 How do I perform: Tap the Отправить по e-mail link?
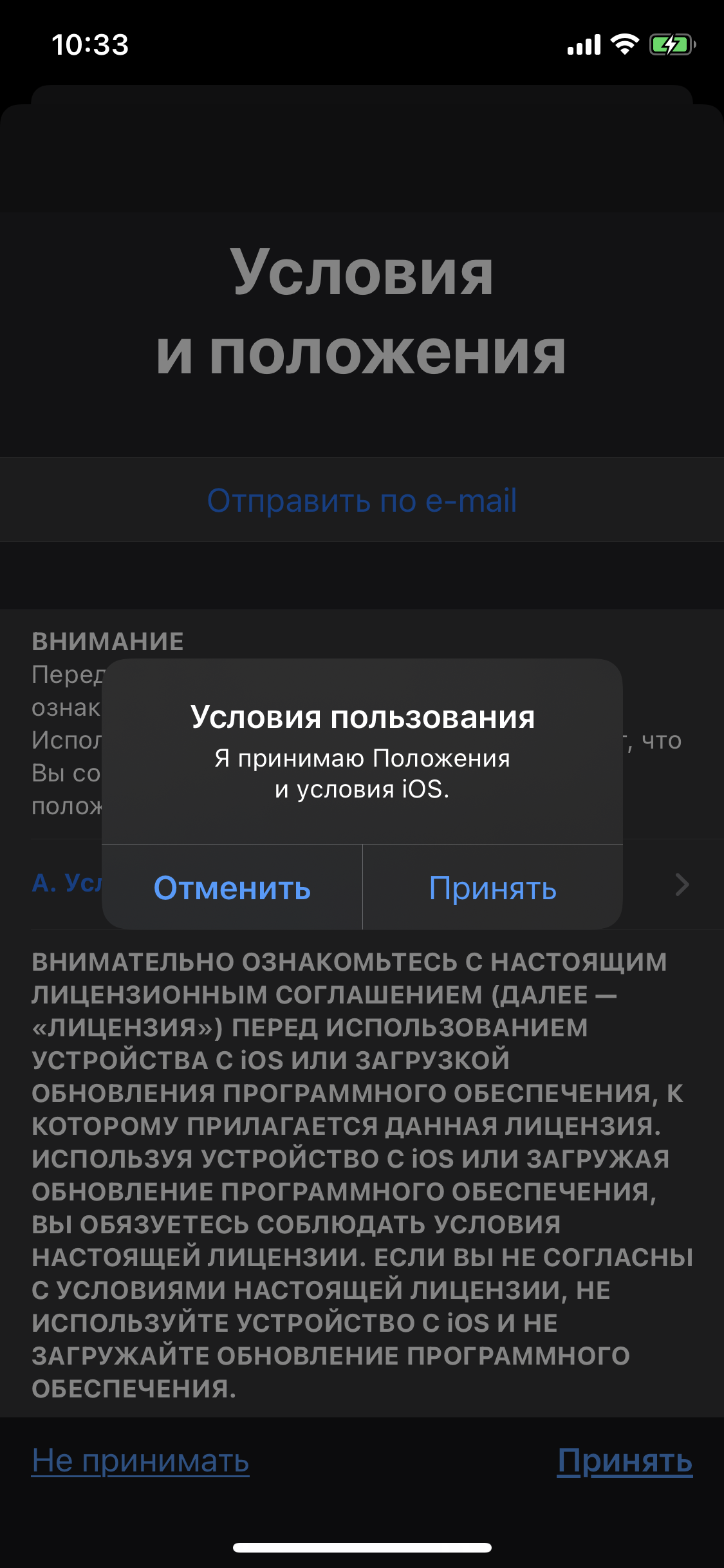(362, 500)
